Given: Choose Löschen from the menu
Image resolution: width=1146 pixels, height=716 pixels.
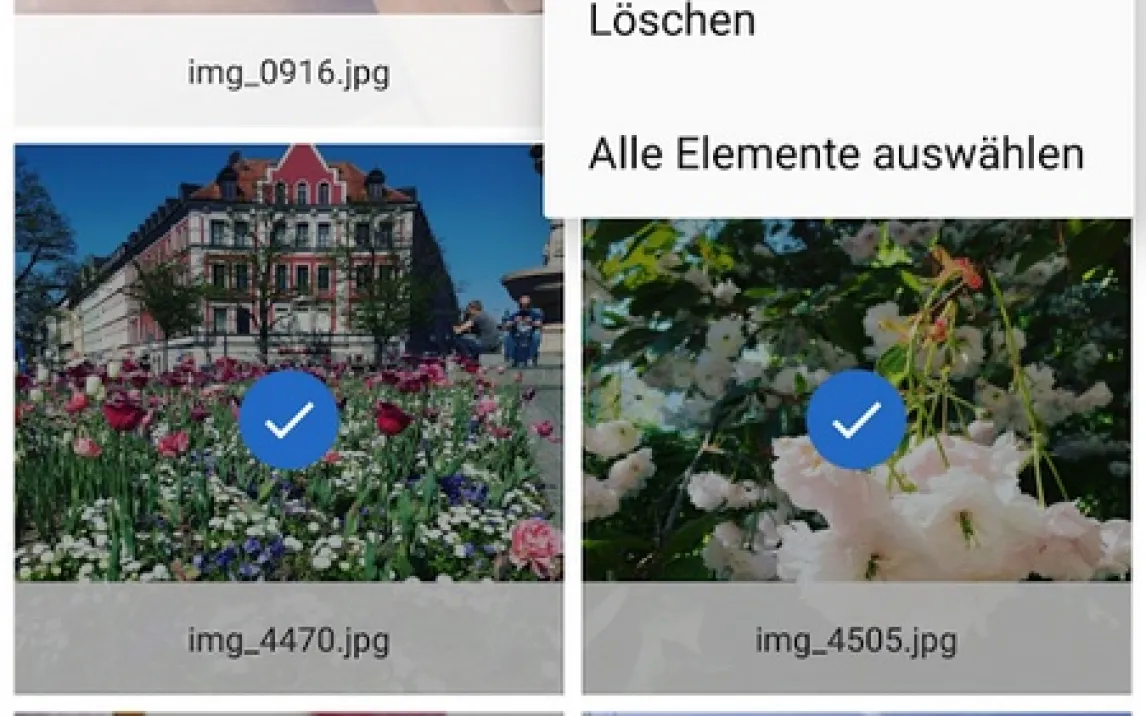Looking at the screenshot, I should (x=672, y=22).
